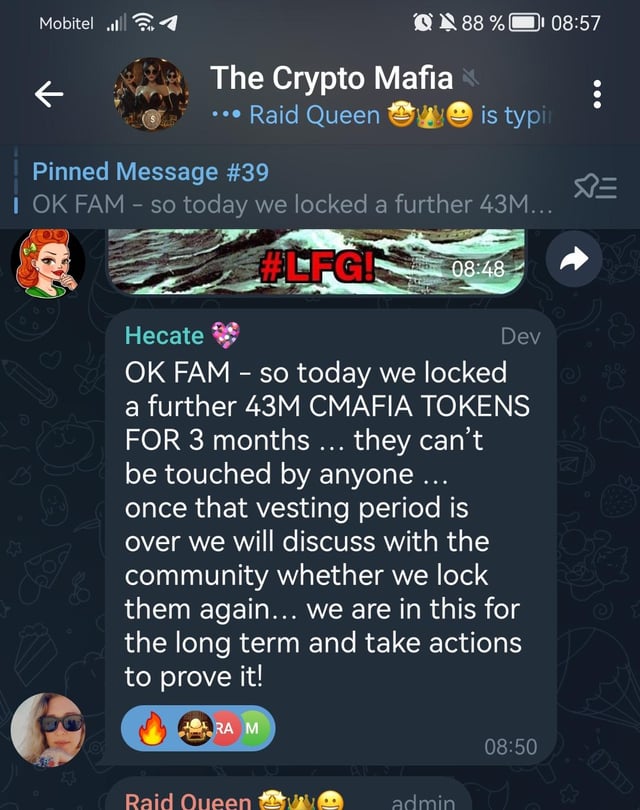Open Hecate's profile from the sender name
The height and width of the screenshot is (810, 640).
tap(167, 336)
